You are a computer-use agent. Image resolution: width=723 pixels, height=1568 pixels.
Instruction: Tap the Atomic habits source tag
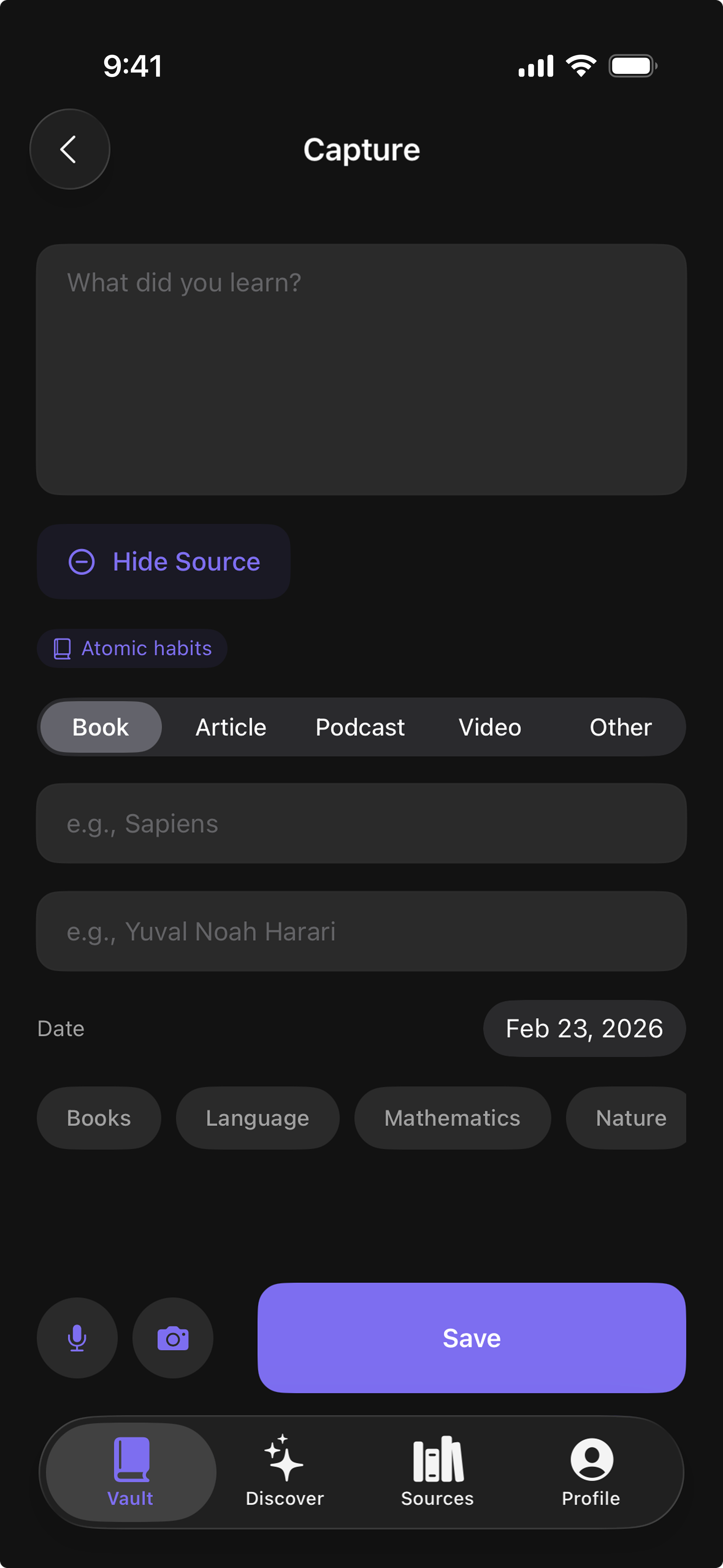132,648
